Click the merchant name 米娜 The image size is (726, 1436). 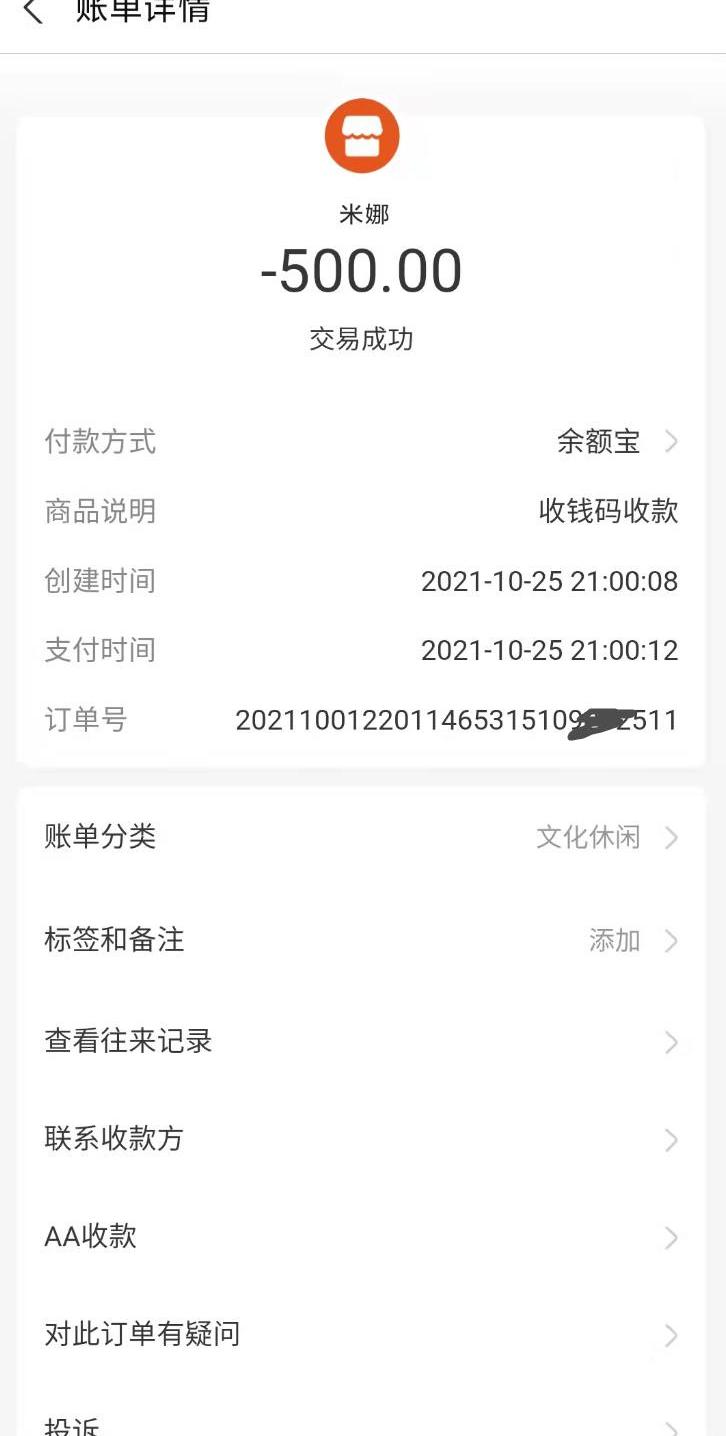362,213
